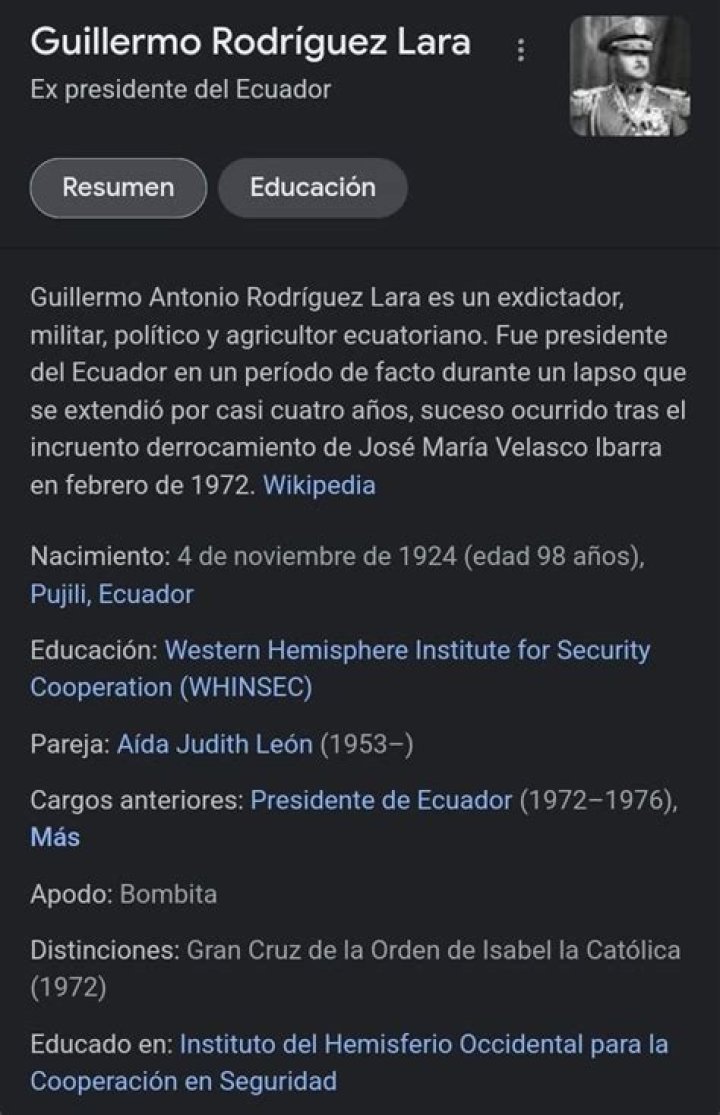The image size is (720, 1115).
Task: Switch to the Educación chip
Action: 312,187
